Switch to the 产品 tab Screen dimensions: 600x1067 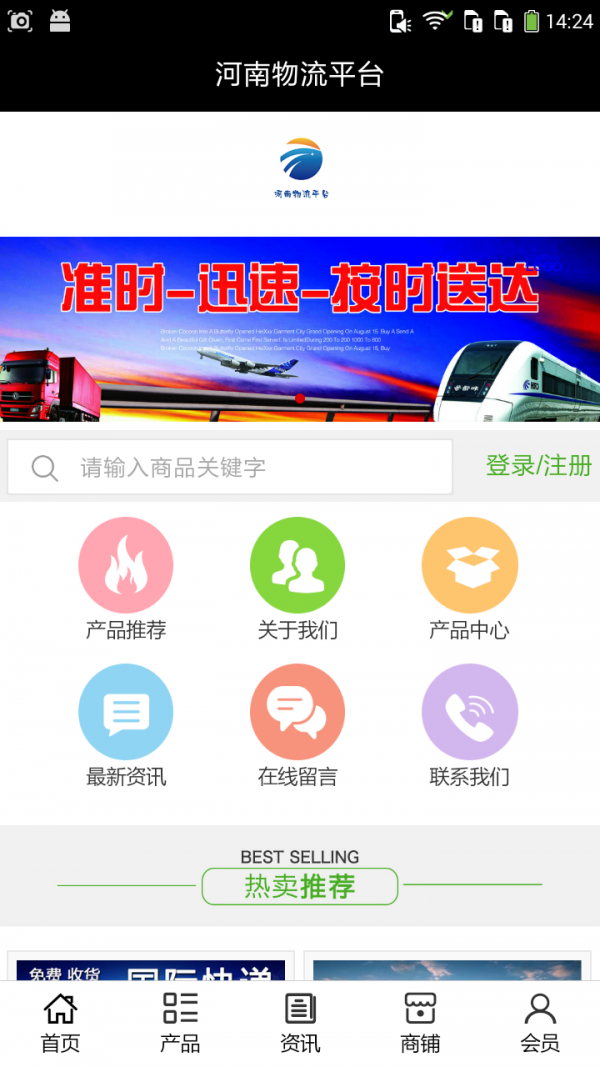180,1023
